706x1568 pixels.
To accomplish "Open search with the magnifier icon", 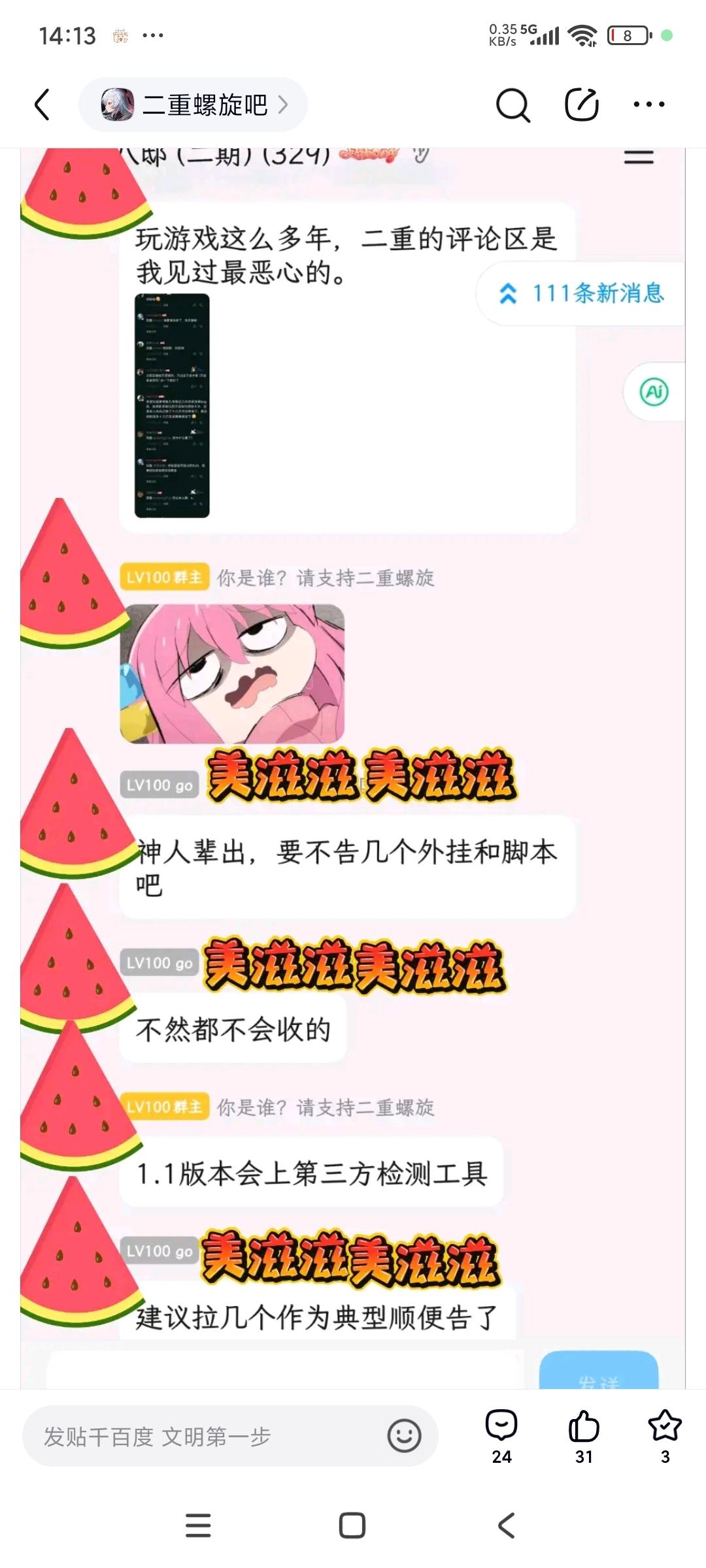I will pyautogui.click(x=513, y=105).
